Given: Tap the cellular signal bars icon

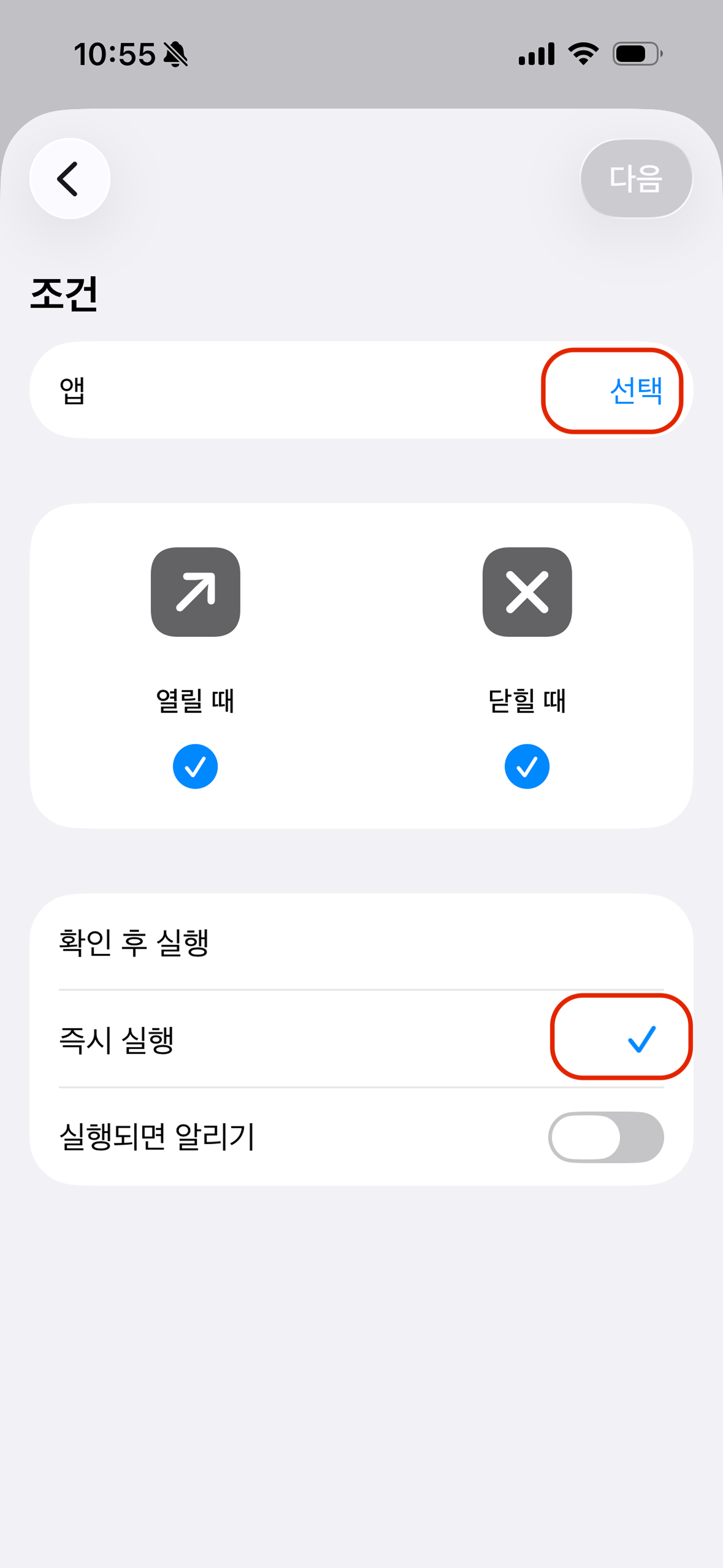Looking at the screenshot, I should [x=535, y=54].
